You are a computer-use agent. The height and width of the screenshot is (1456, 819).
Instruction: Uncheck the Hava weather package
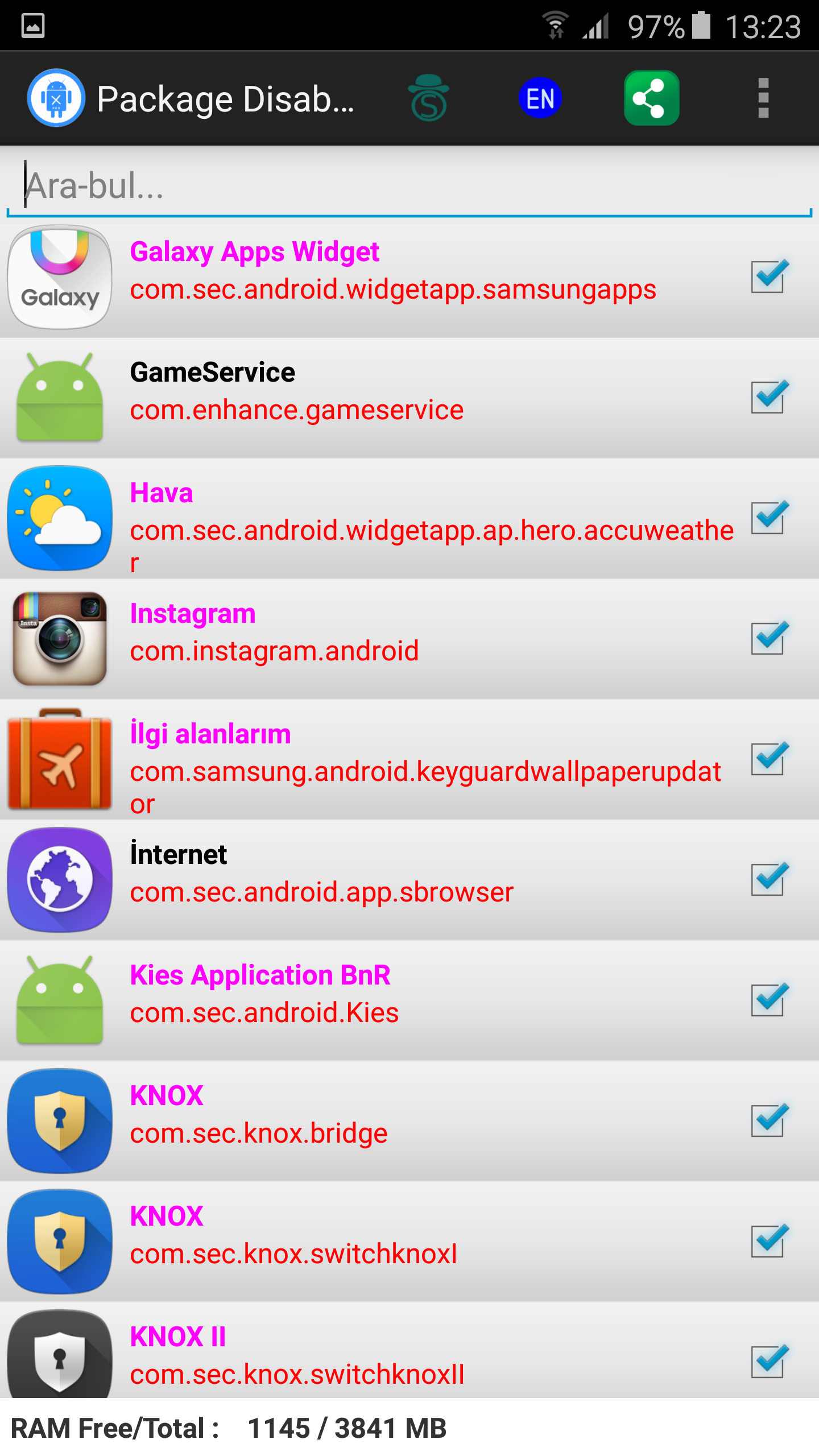click(768, 518)
